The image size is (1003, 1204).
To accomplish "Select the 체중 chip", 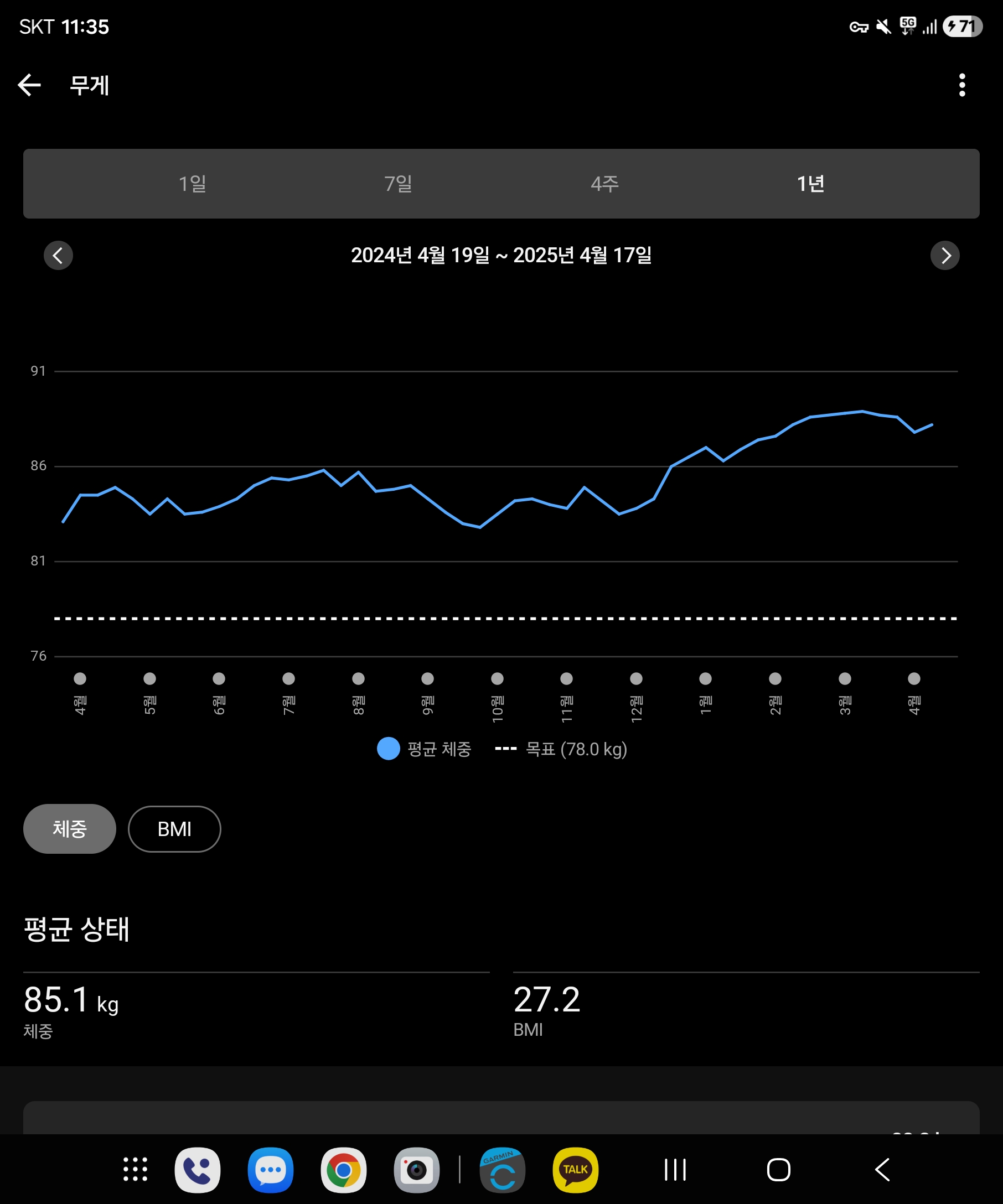I will coord(69,828).
